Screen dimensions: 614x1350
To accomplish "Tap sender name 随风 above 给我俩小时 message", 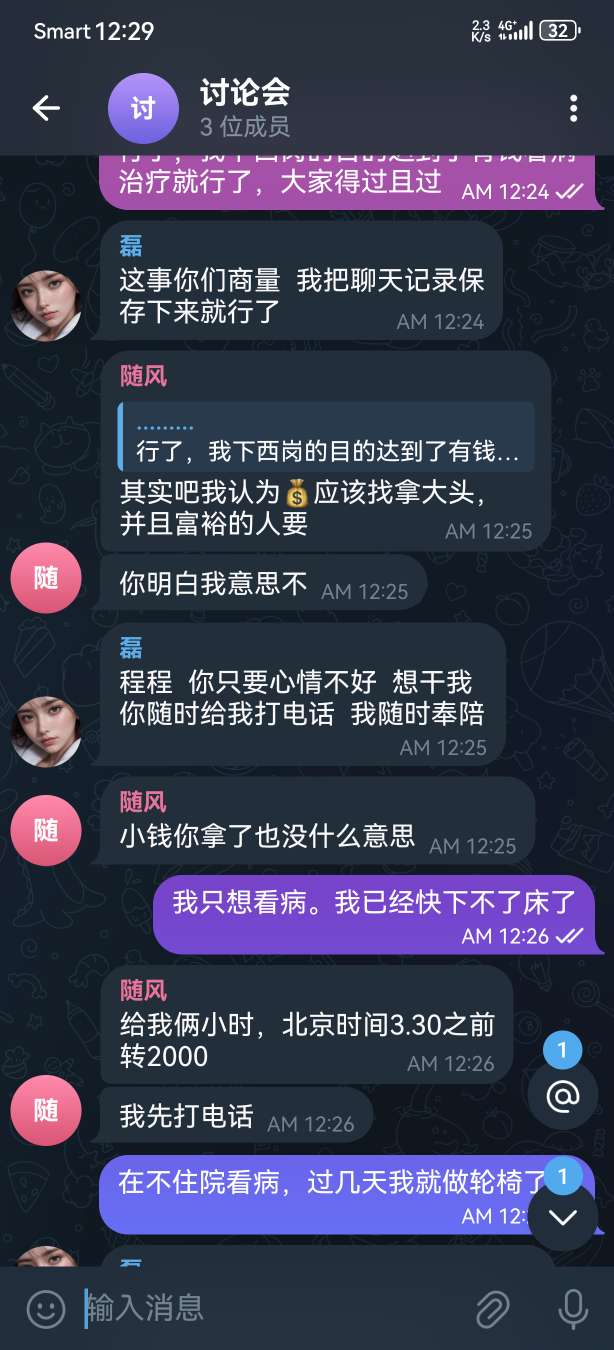I will click(x=143, y=991).
